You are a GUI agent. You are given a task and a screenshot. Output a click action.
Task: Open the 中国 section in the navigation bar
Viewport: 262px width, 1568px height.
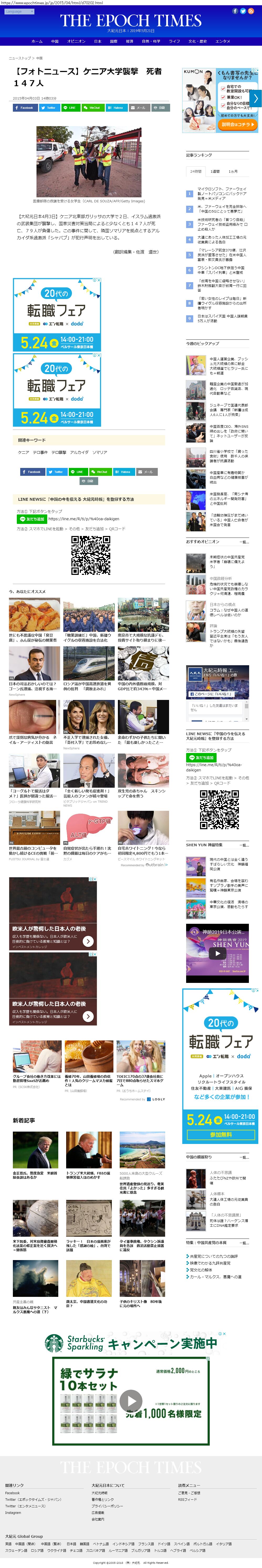(55, 42)
